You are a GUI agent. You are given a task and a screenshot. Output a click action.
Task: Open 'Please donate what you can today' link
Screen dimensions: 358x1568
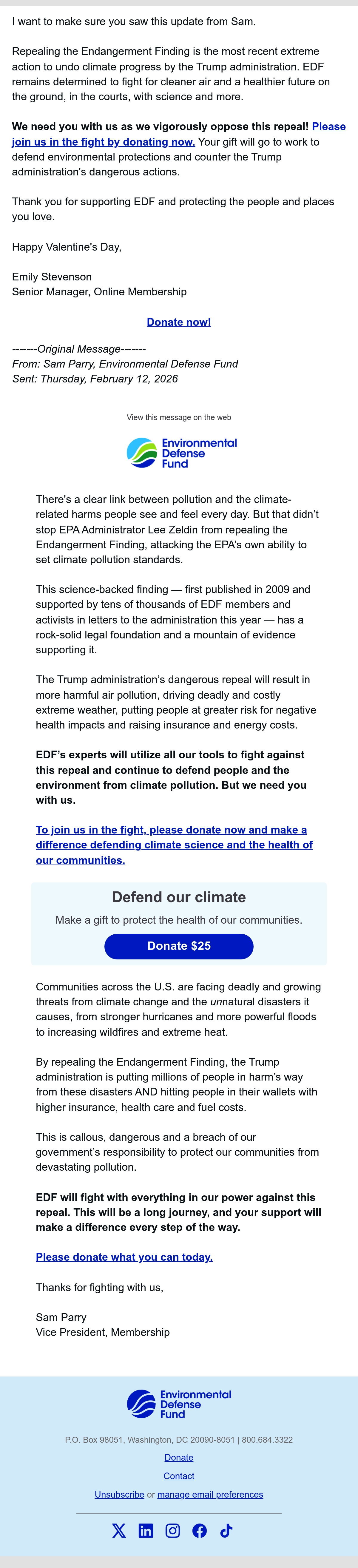click(x=124, y=1257)
